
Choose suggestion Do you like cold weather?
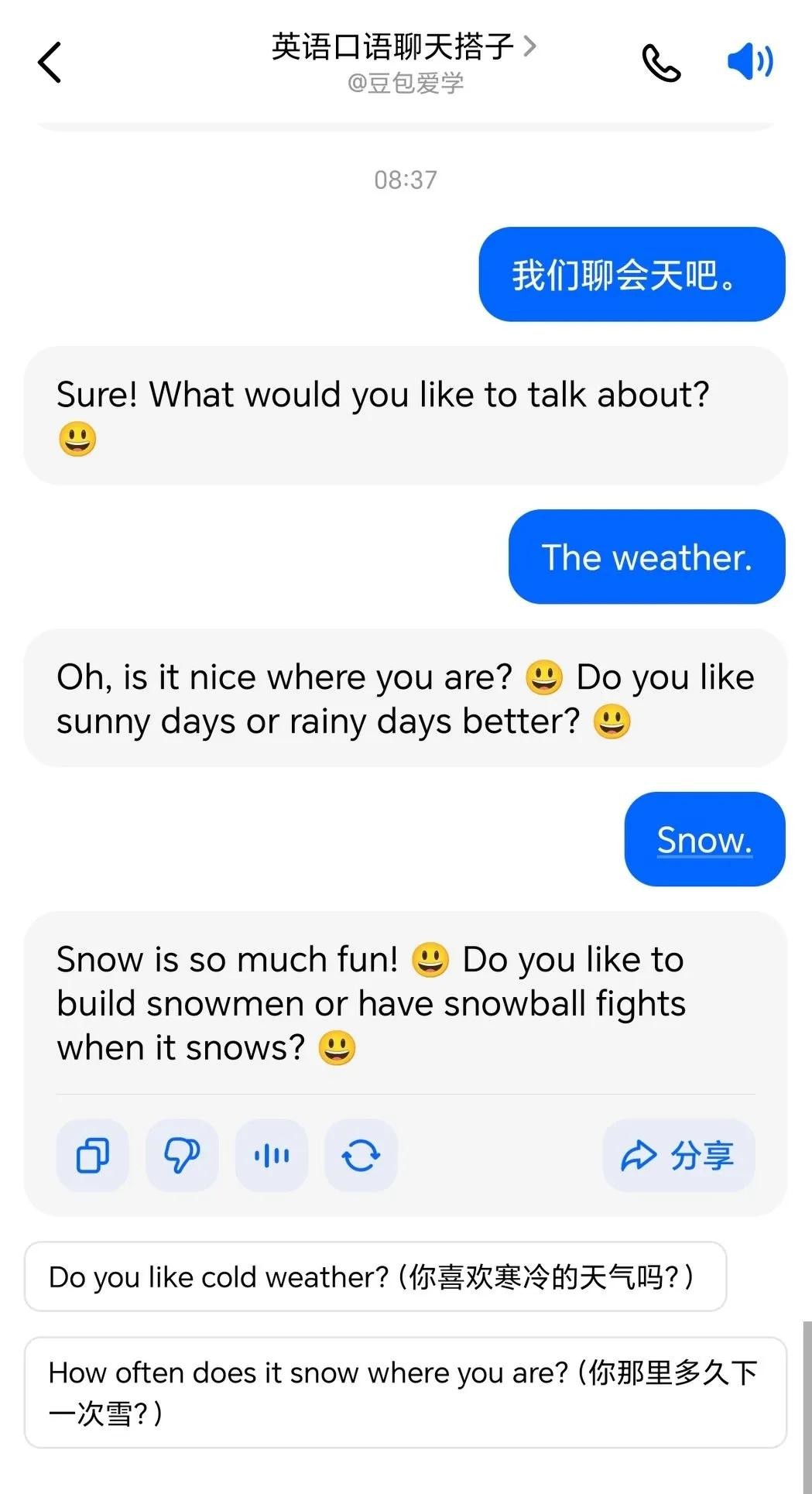tap(375, 1276)
